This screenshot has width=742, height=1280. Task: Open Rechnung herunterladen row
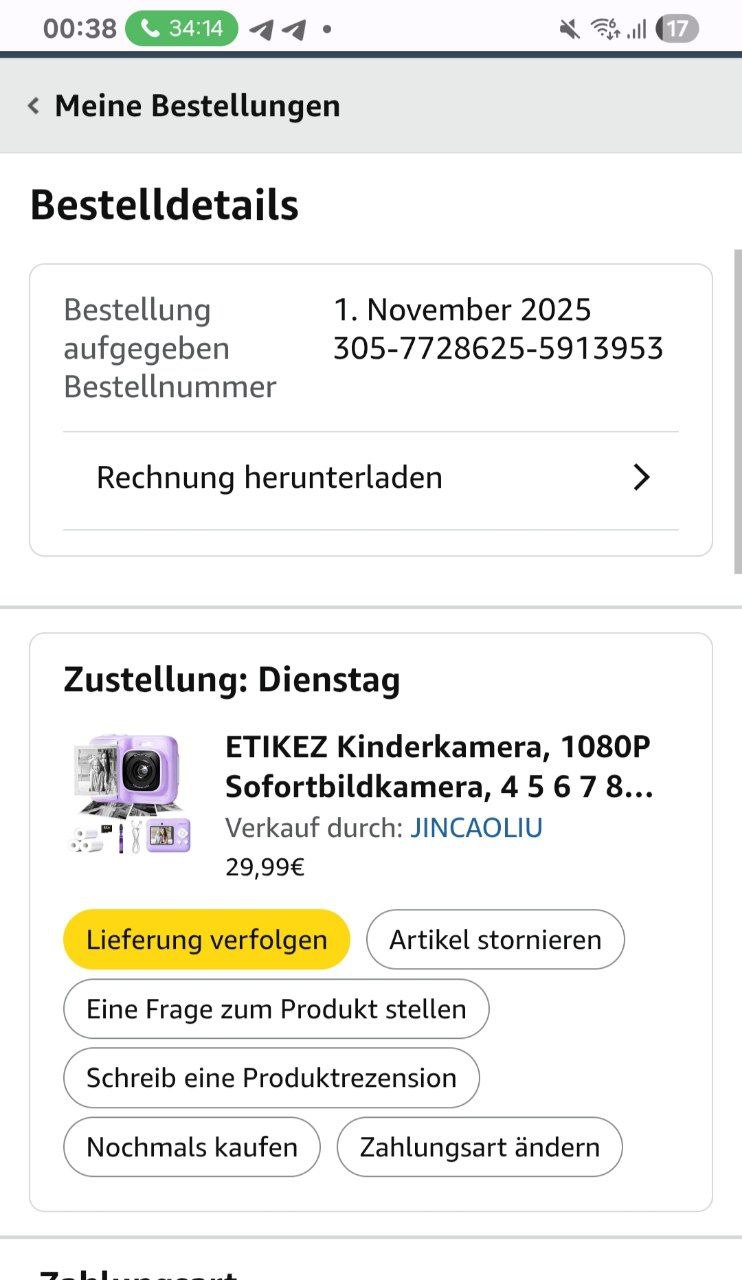370,478
